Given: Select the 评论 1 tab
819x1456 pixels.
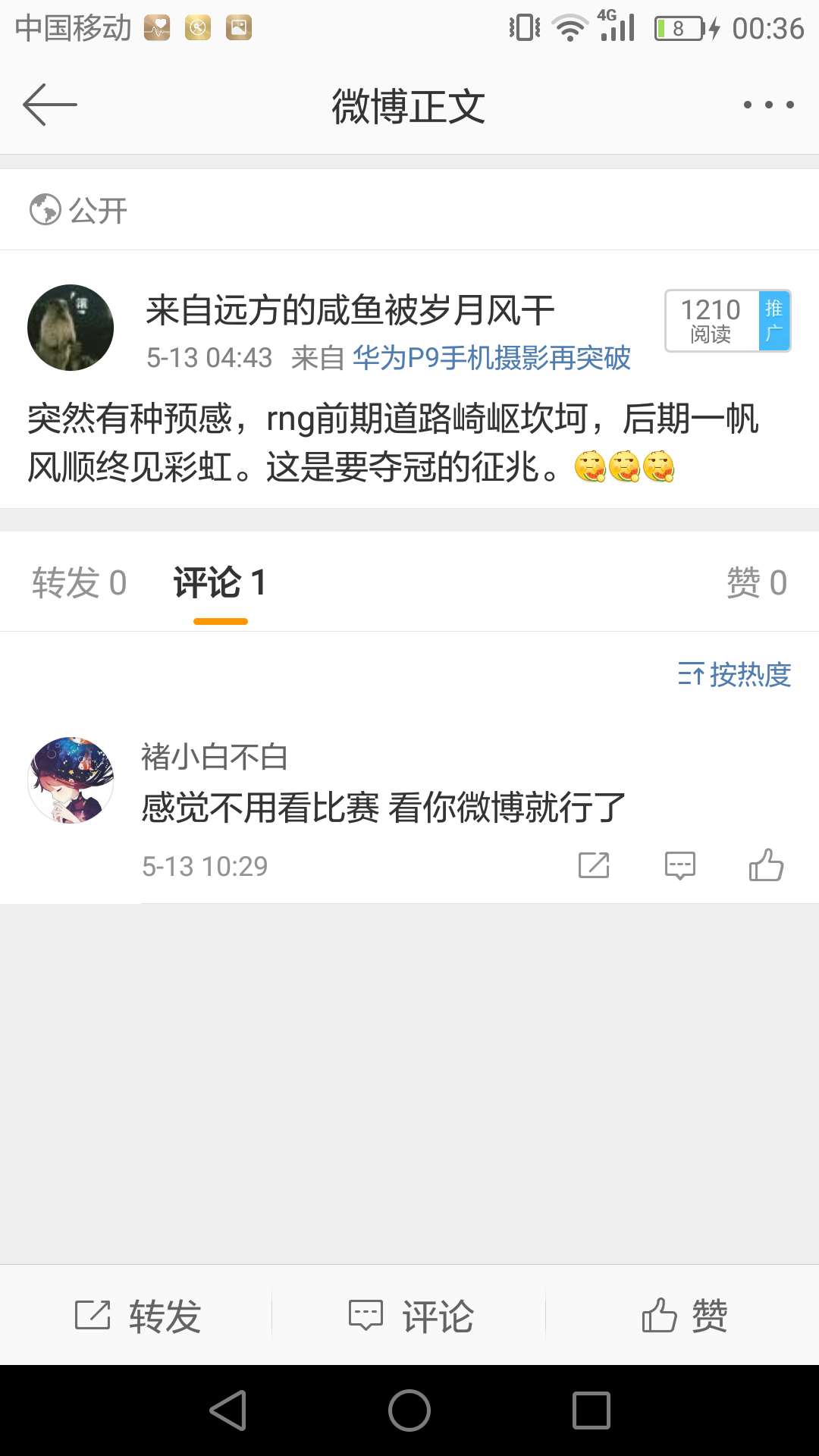Looking at the screenshot, I should point(221,582).
